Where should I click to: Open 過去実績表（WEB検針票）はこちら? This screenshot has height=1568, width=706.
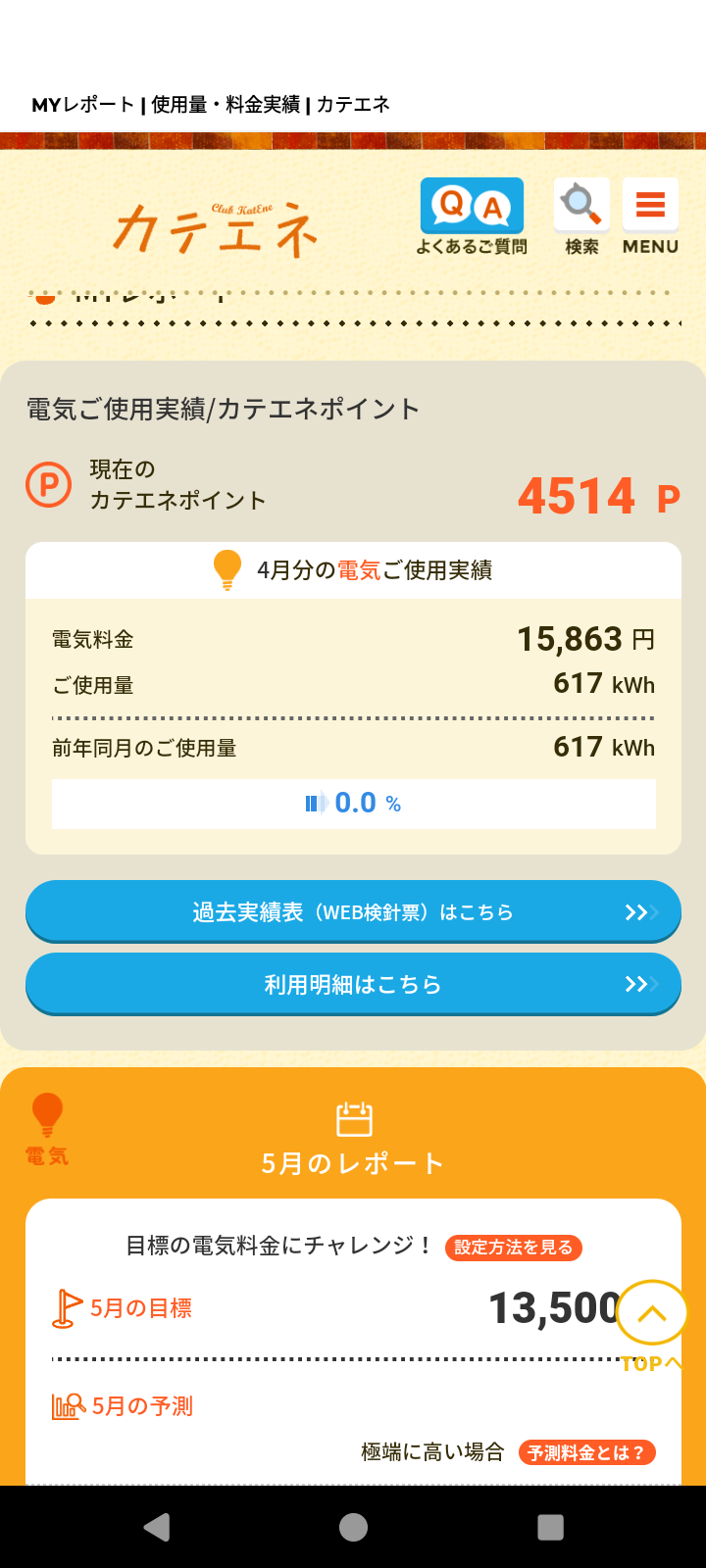pyautogui.click(x=353, y=911)
